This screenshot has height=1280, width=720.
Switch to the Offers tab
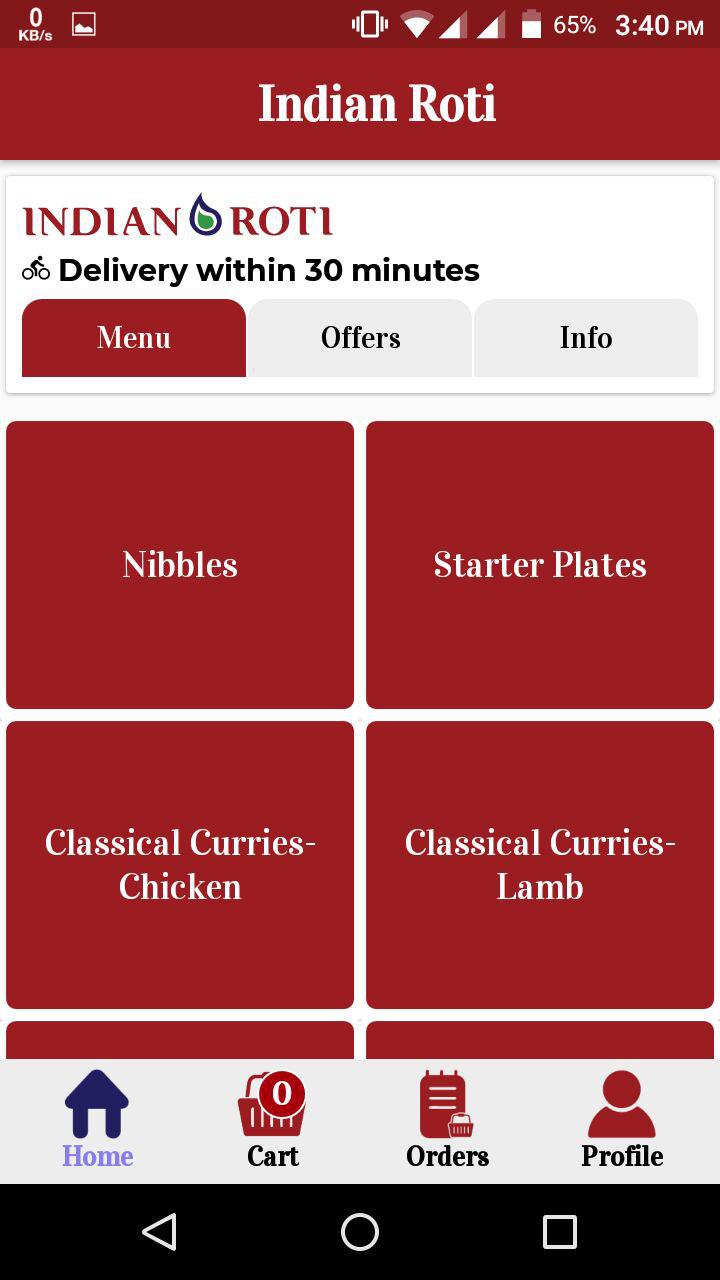click(360, 338)
